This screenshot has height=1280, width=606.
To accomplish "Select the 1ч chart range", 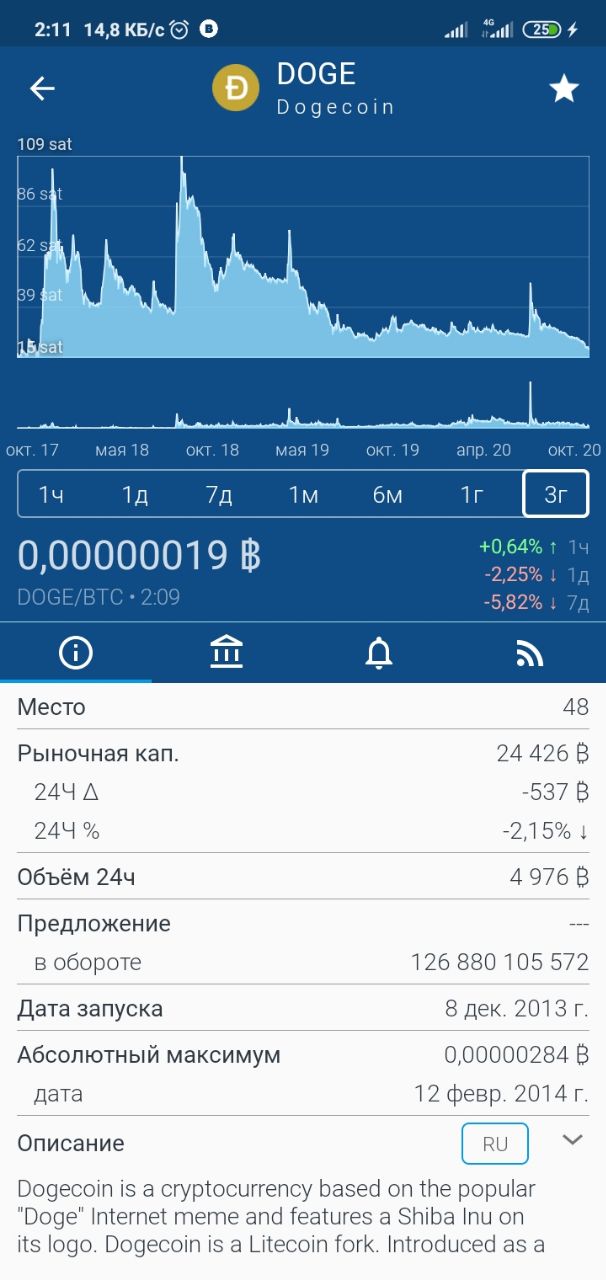I will (51, 494).
